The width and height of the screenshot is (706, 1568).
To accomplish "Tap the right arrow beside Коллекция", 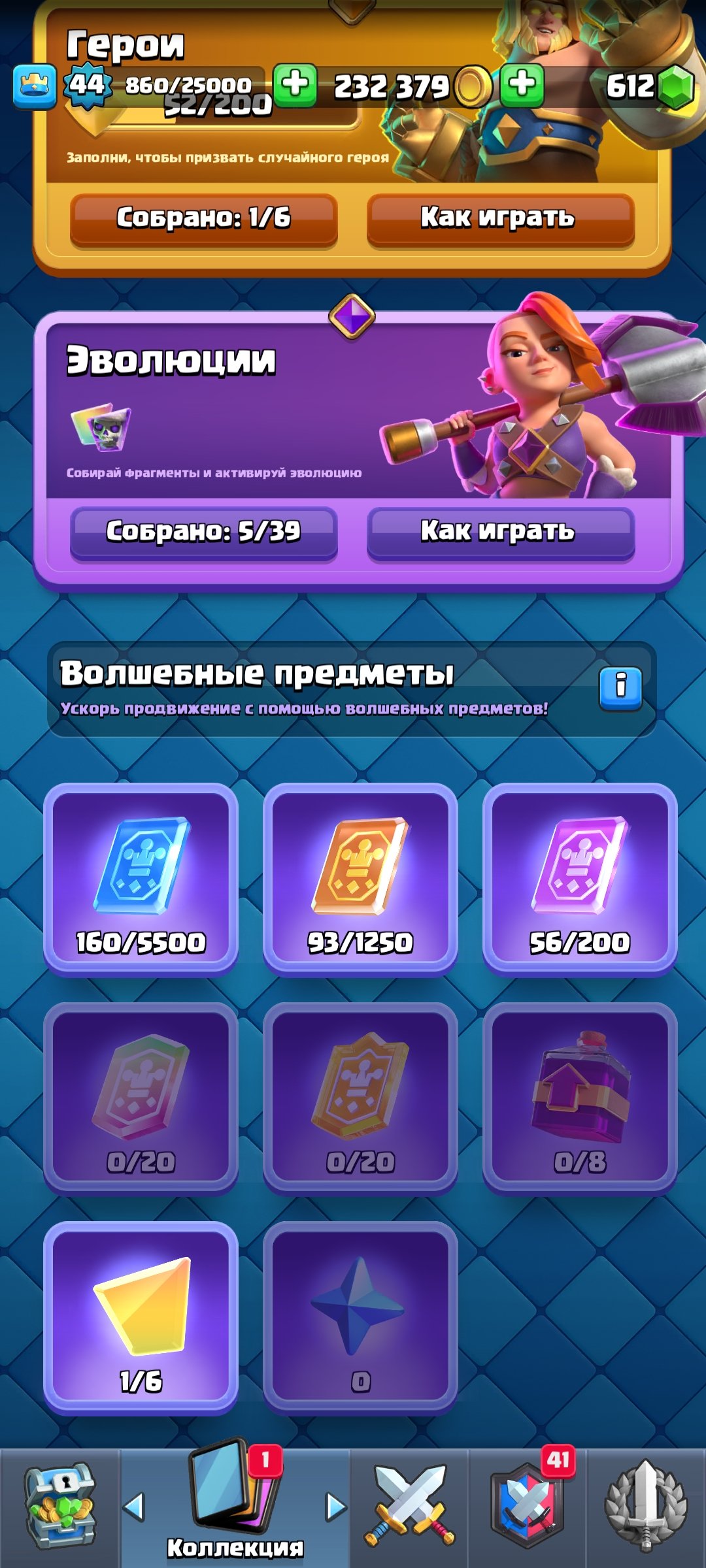I will [x=335, y=1506].
